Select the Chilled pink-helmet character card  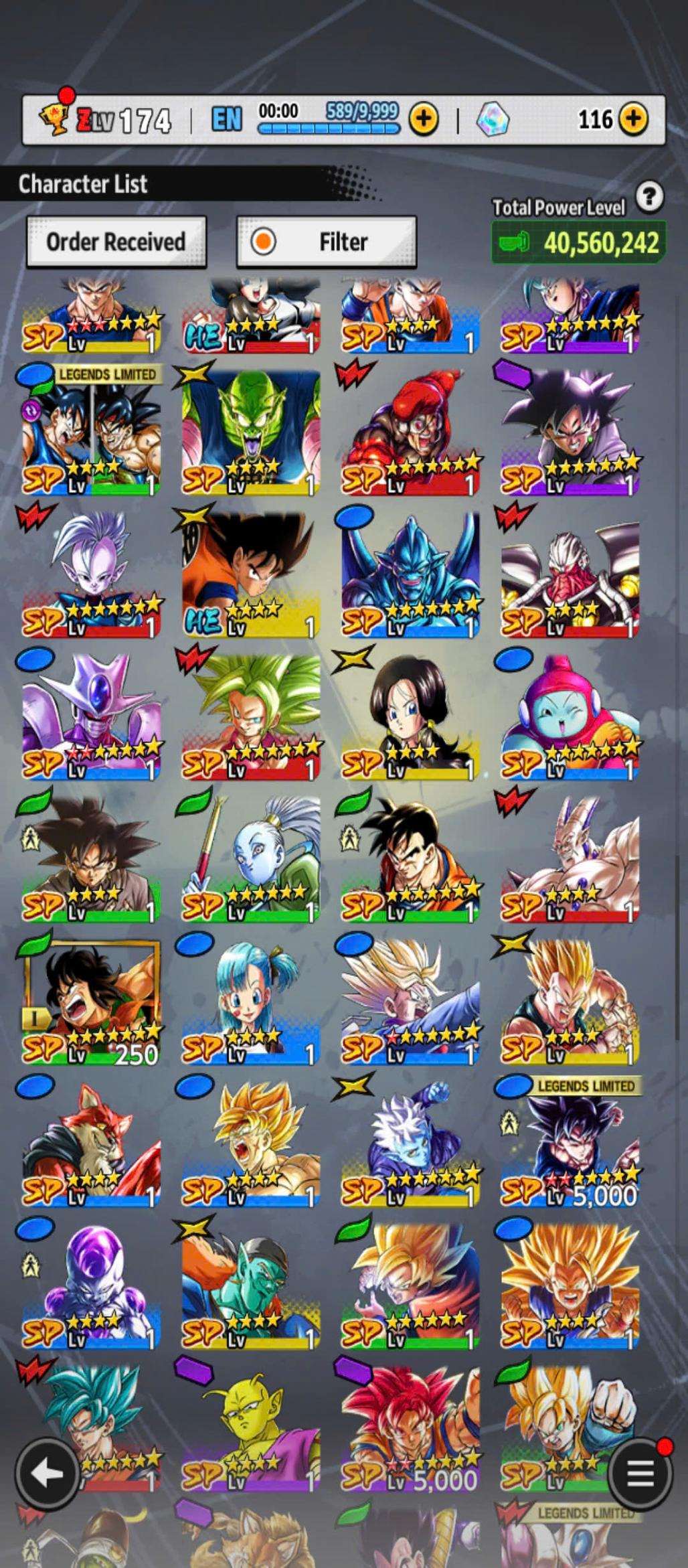tap(570, 716)
